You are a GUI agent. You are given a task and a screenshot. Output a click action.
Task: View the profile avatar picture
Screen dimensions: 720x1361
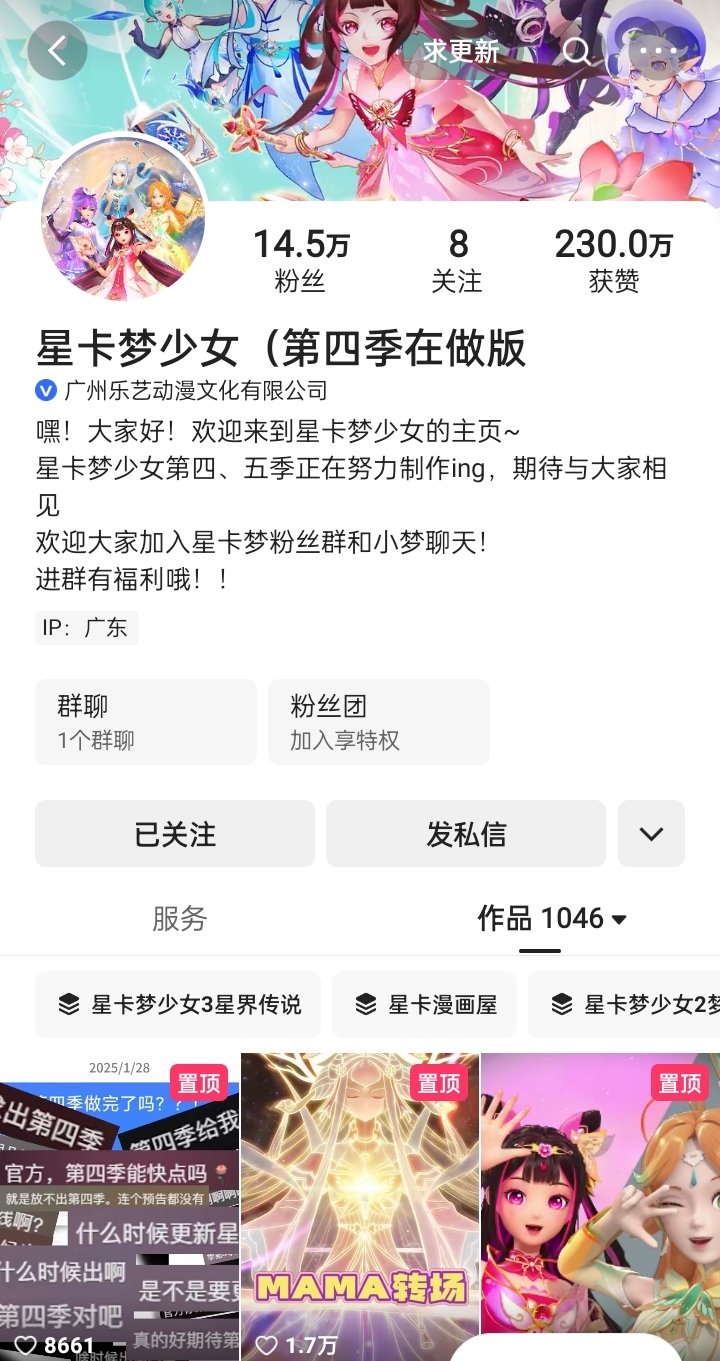123,220
